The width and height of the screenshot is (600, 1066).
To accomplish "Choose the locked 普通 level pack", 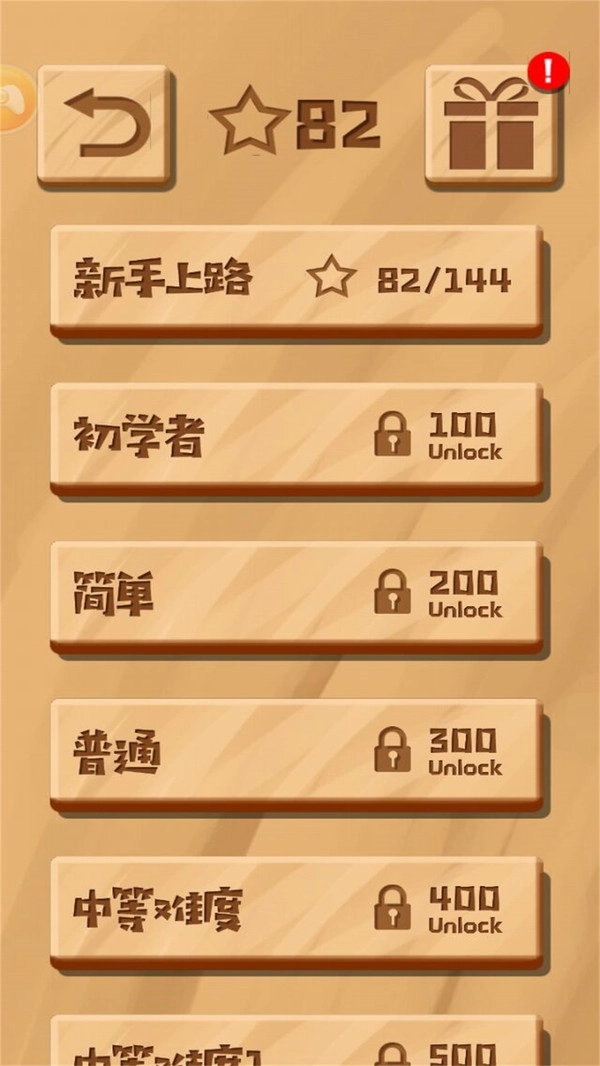I will [296, 753].
